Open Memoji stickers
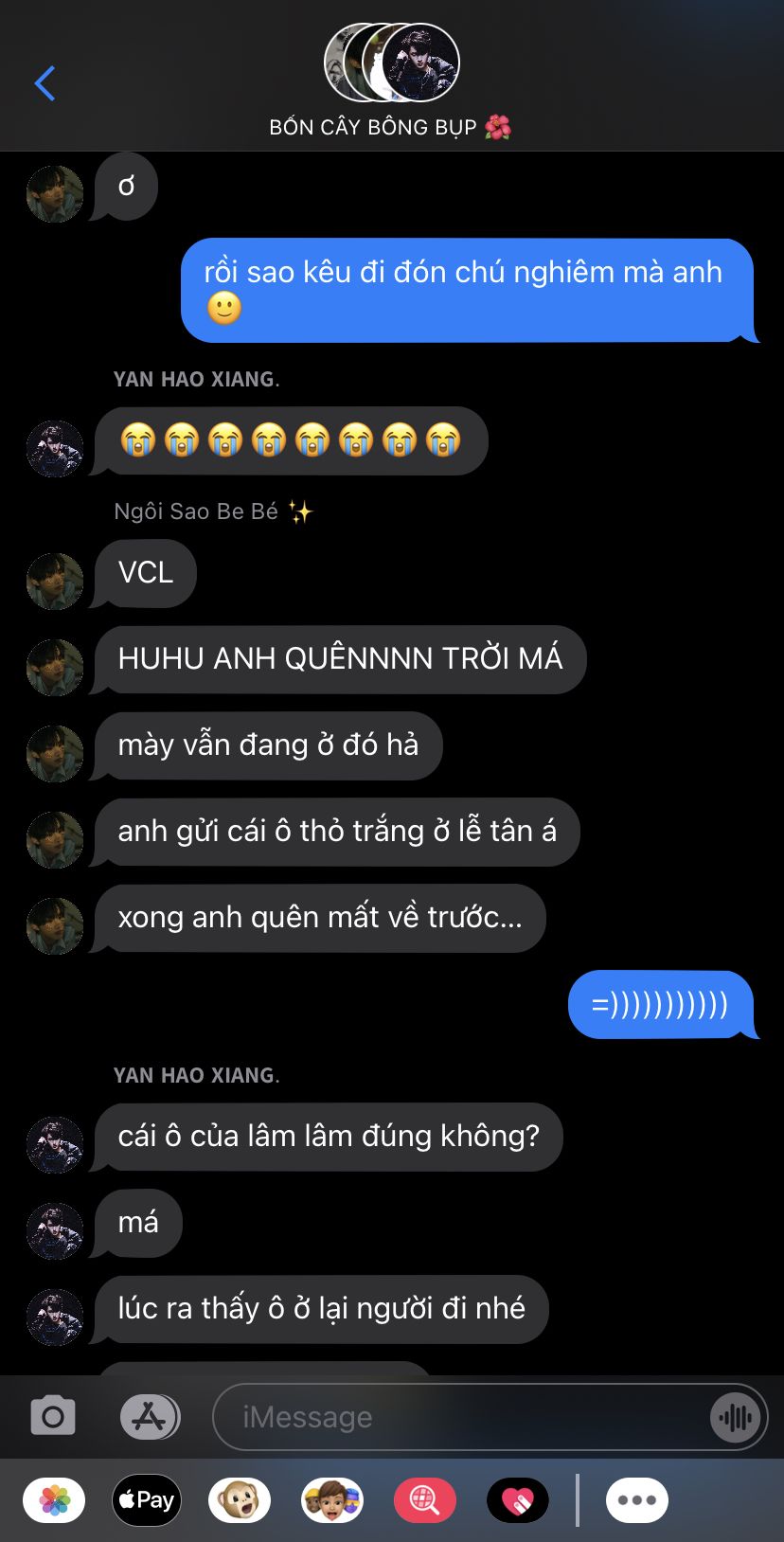784x1542 pixels. click(332, 1500)
